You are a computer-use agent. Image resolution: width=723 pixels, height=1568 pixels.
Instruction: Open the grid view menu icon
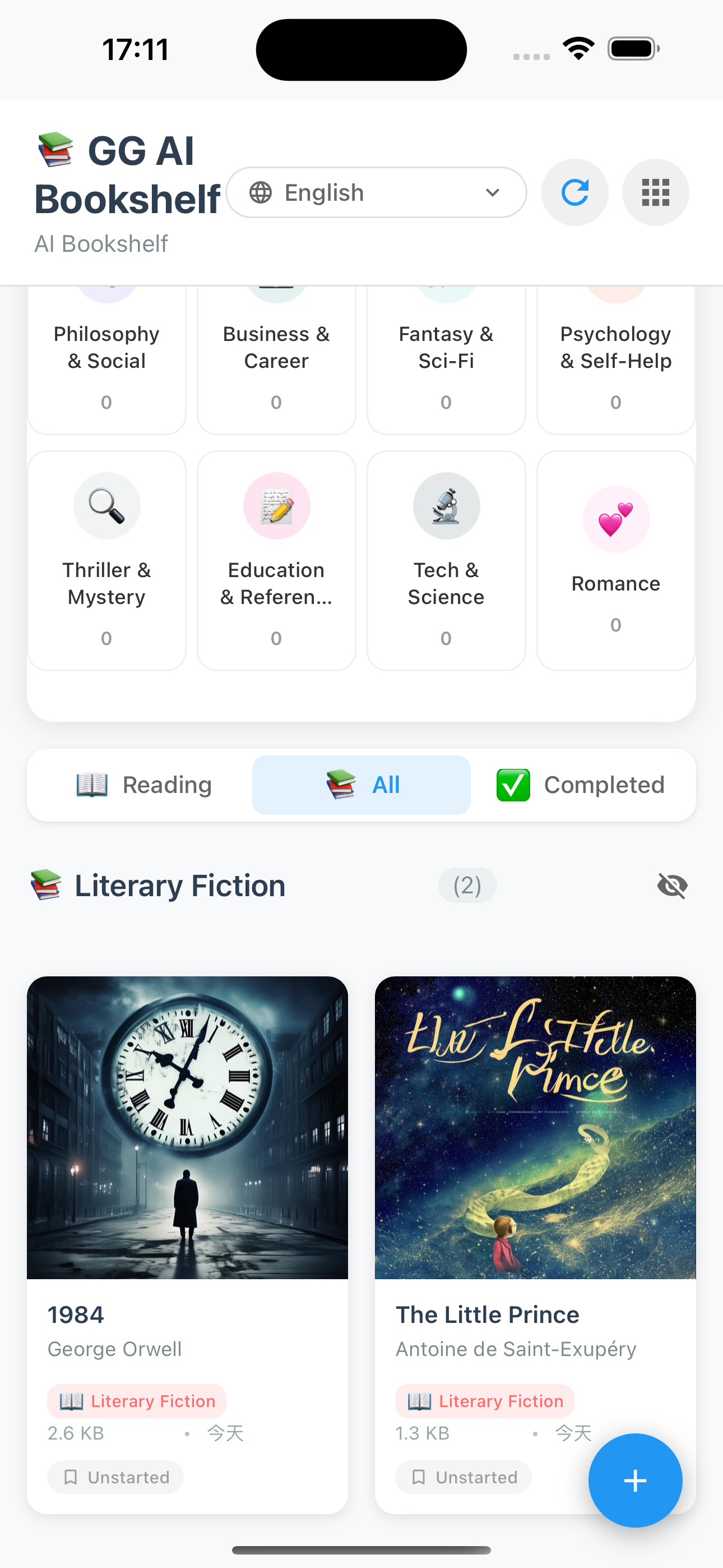pos(655,192)
